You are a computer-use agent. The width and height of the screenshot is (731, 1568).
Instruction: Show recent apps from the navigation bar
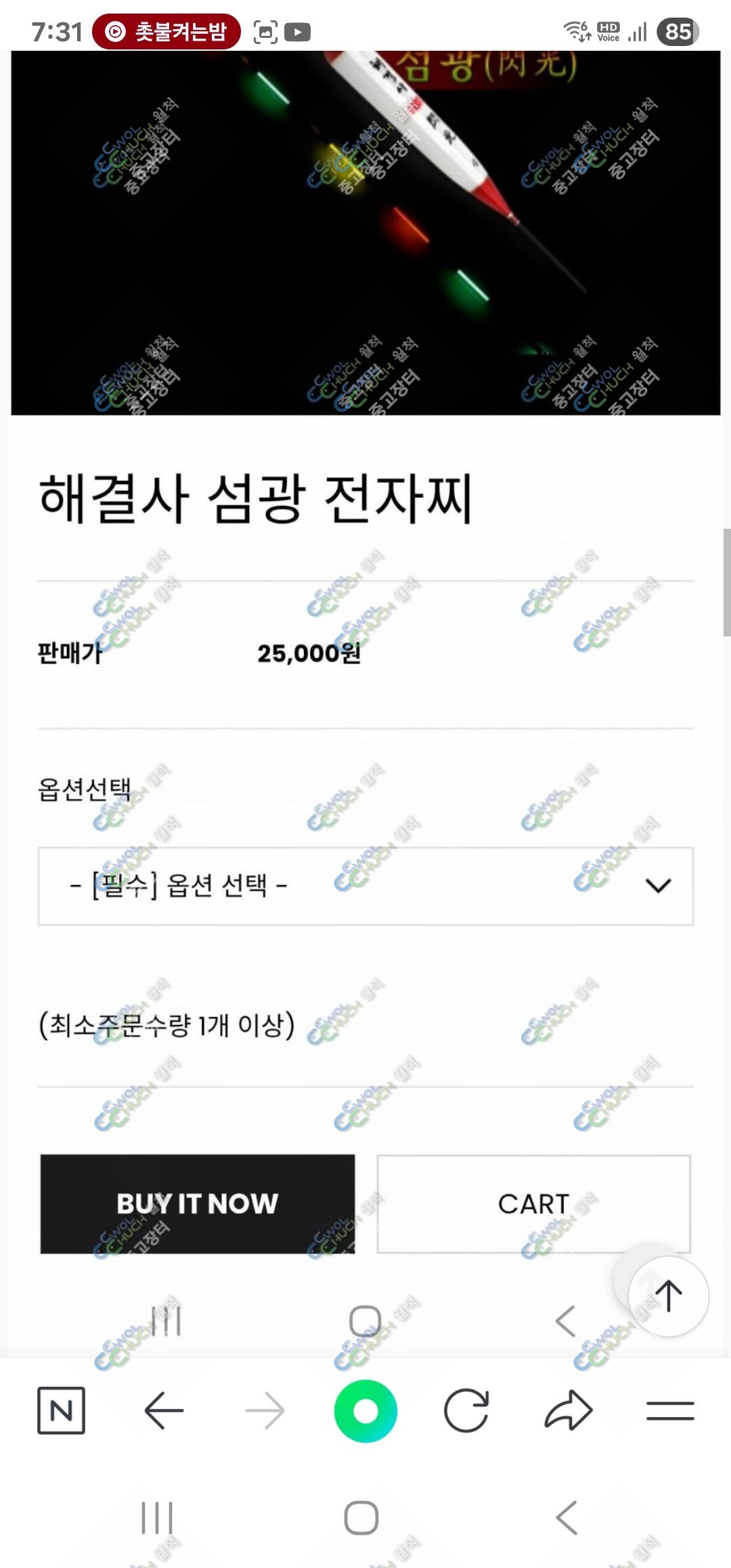157,1518
